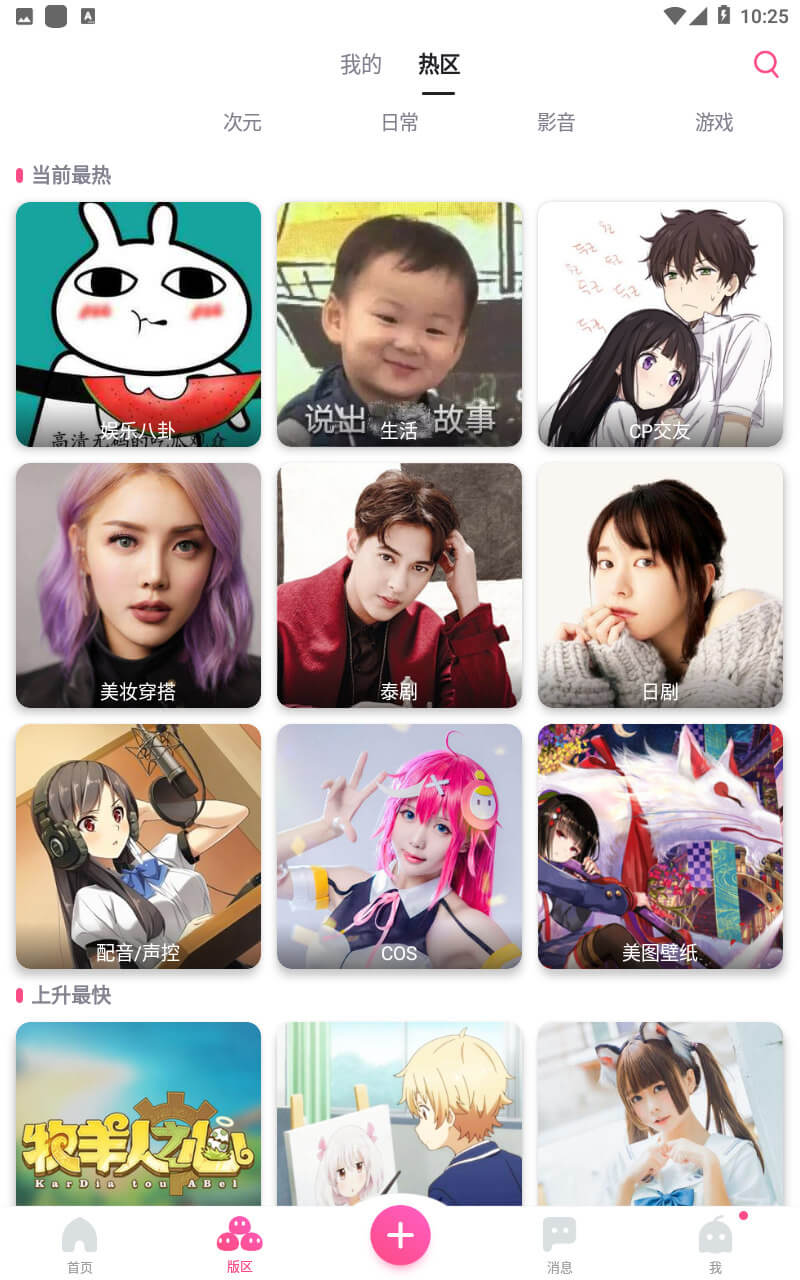
Task: Go to the 首页 tab
Action: (x=80, y=1245)
